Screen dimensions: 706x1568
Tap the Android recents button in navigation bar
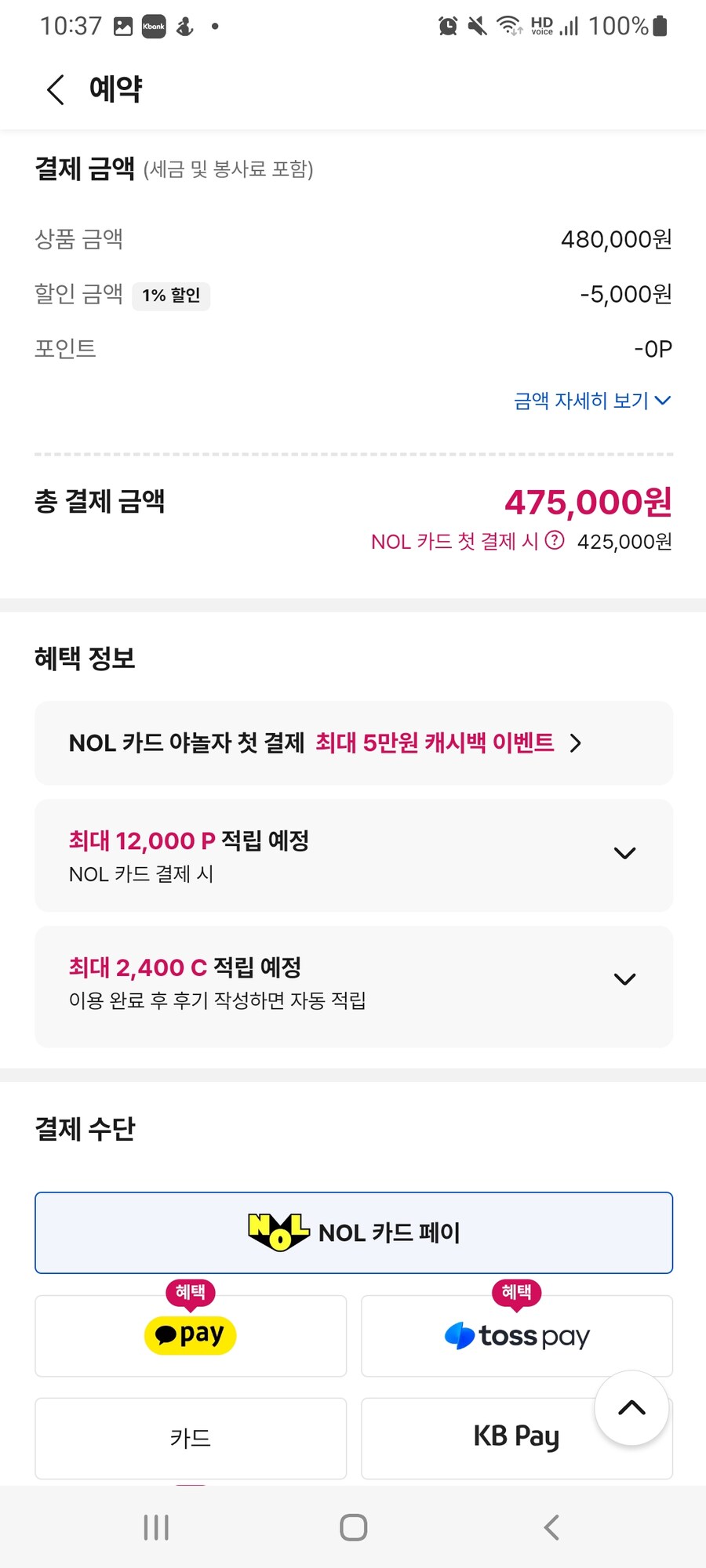tap(156, 1526)
